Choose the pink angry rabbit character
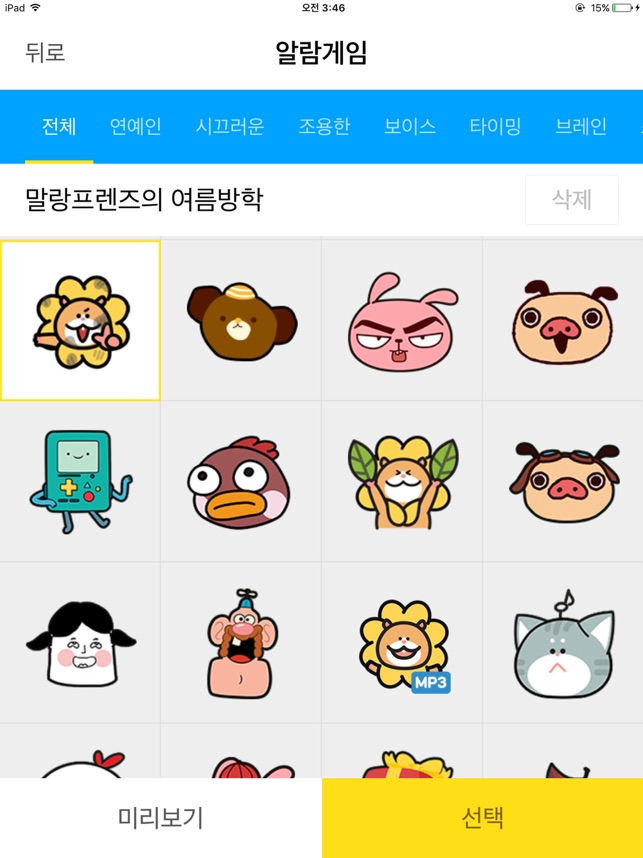This screenshot has height=858, width=643. coord(402,321)
